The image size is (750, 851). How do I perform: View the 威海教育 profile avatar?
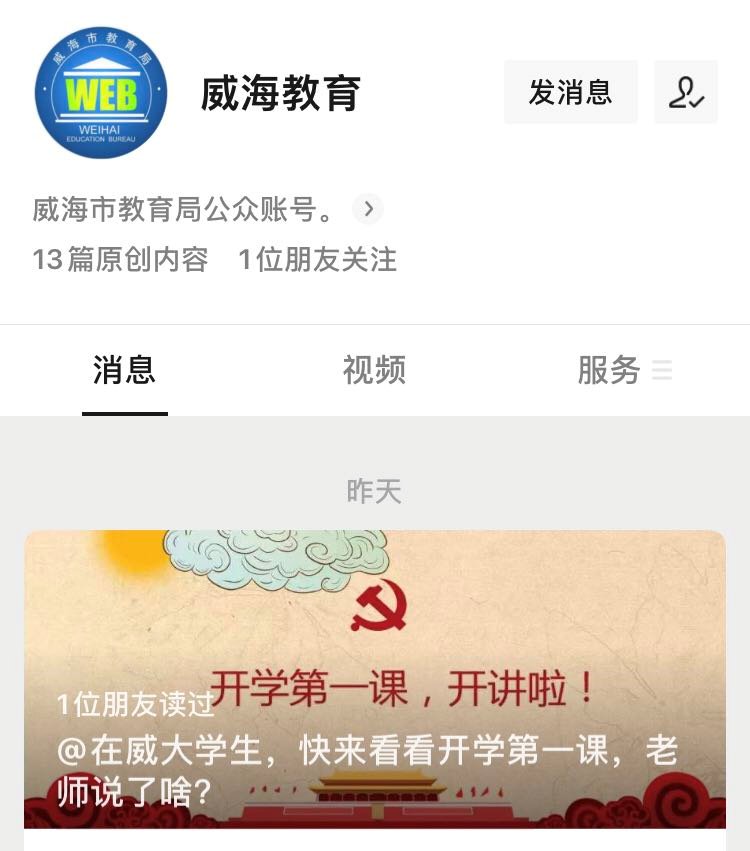pyautogui.click(x=100, y=93)
